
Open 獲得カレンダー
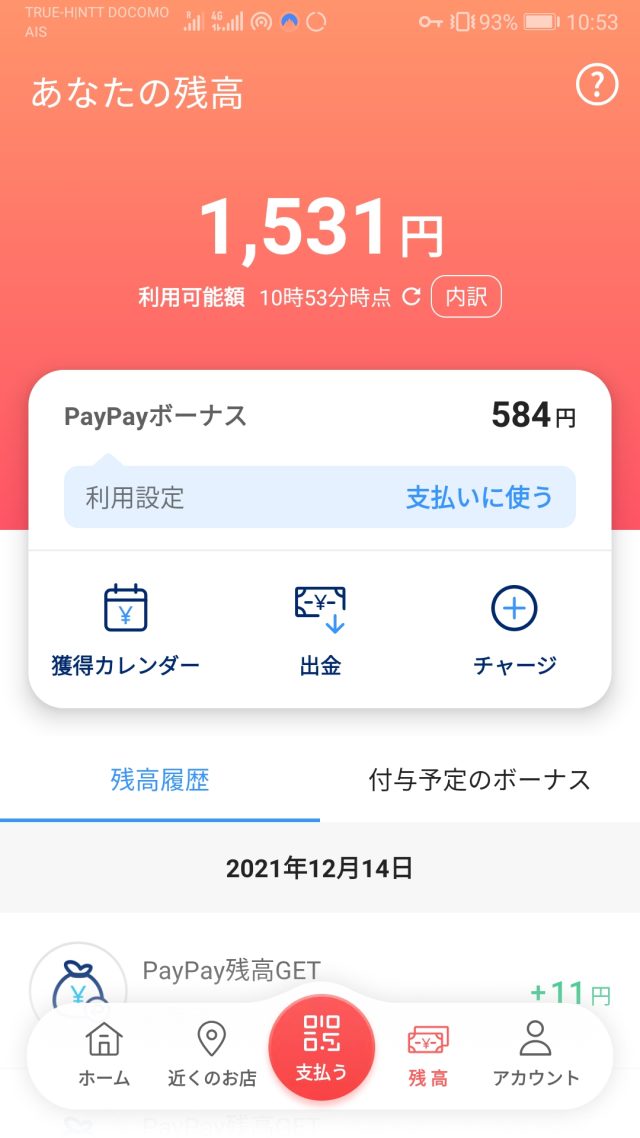[x=126, y=630]
